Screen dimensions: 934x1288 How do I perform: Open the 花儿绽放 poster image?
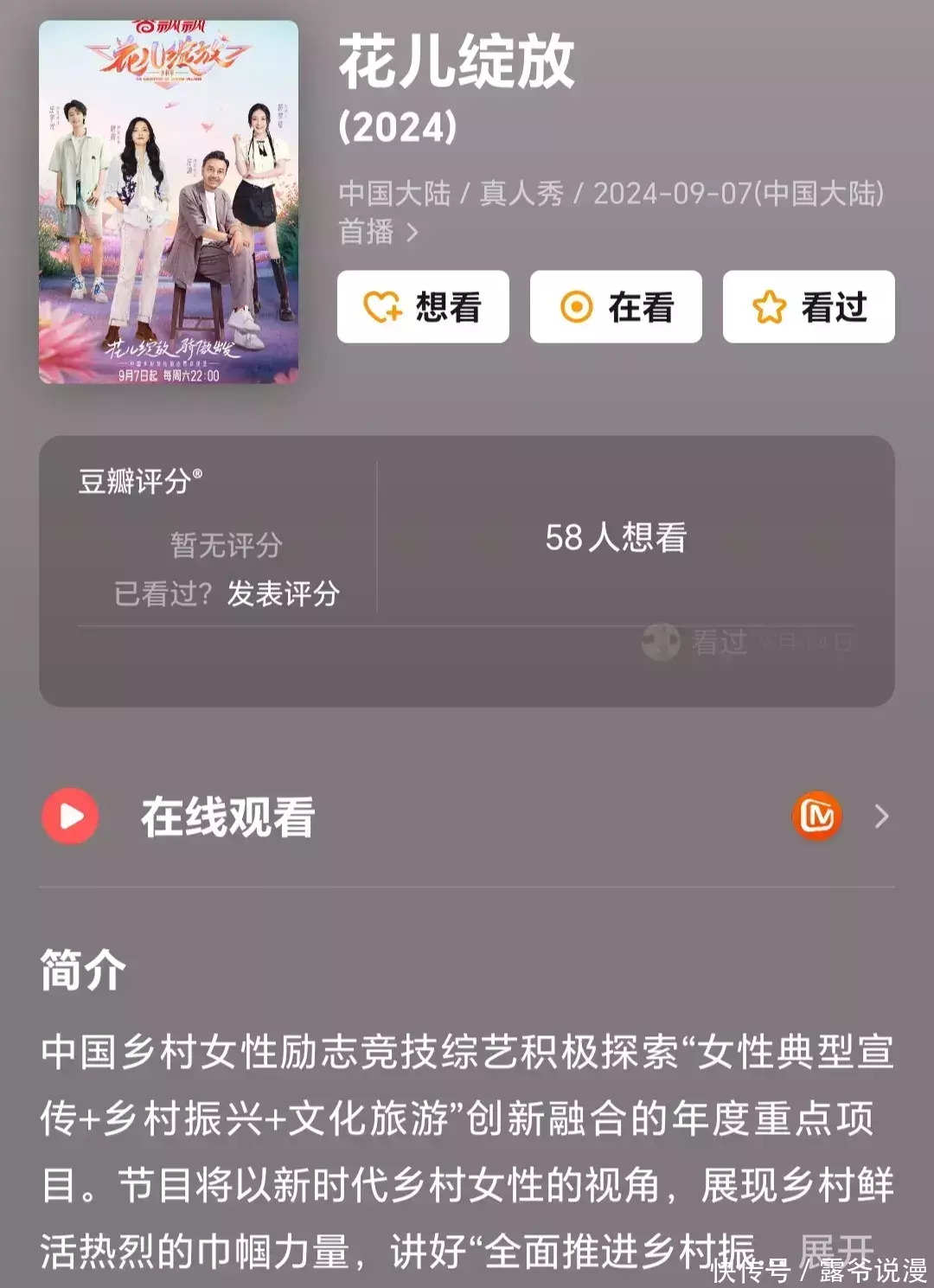pos(169,202)
